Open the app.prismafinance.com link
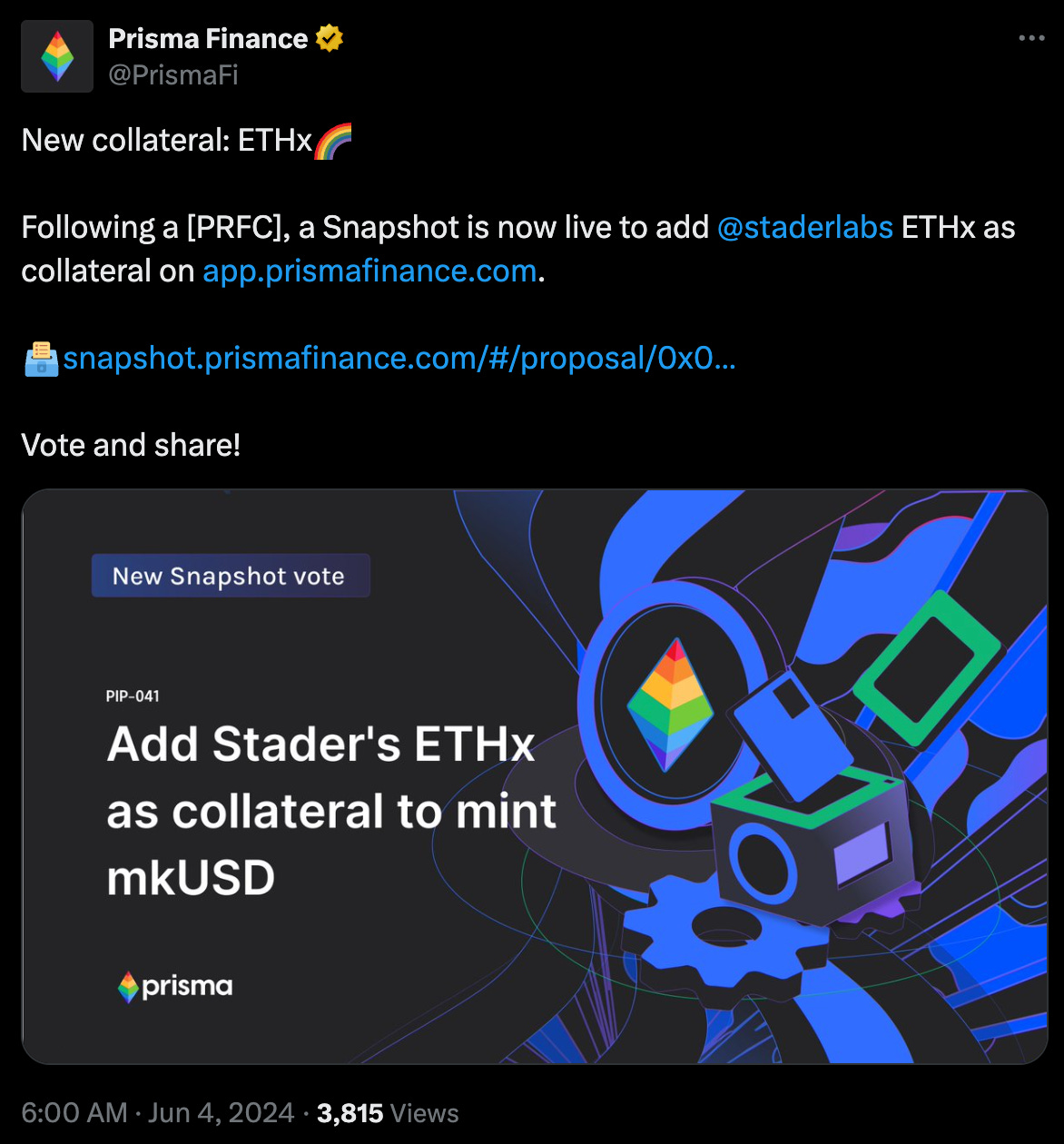The width and height of the screenshot is (1064, 1144). 369,271
